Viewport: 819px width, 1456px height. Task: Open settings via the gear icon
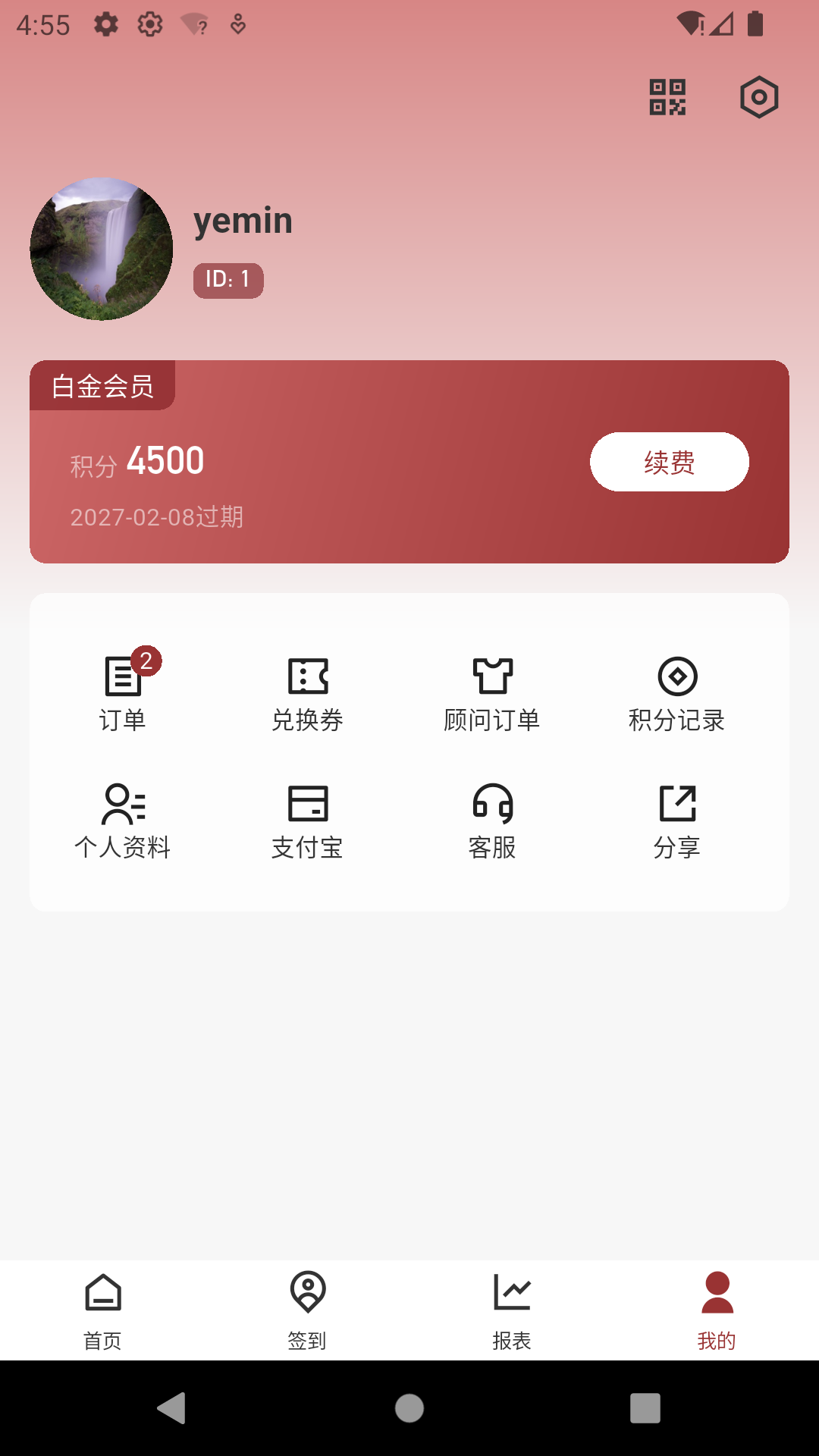pos(759,96)
